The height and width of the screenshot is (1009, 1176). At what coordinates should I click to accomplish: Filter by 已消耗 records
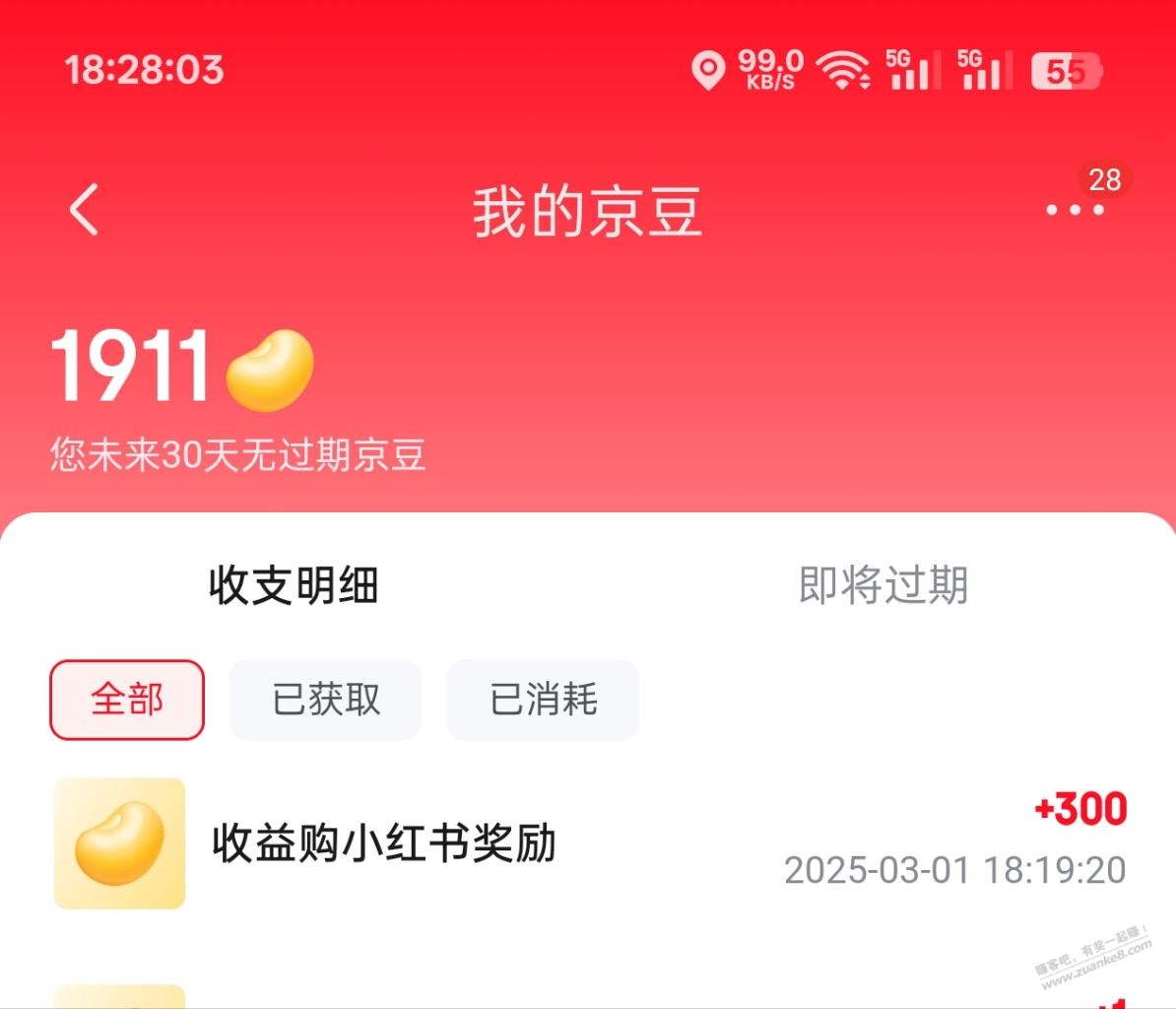pos(543,700)
